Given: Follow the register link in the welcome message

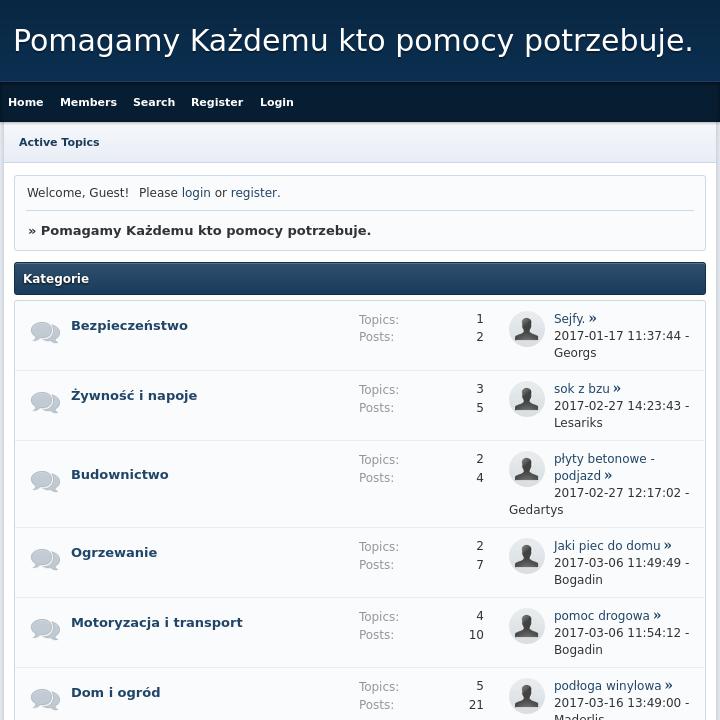Looking at the screenshot, I should click(x=253, y=193).
